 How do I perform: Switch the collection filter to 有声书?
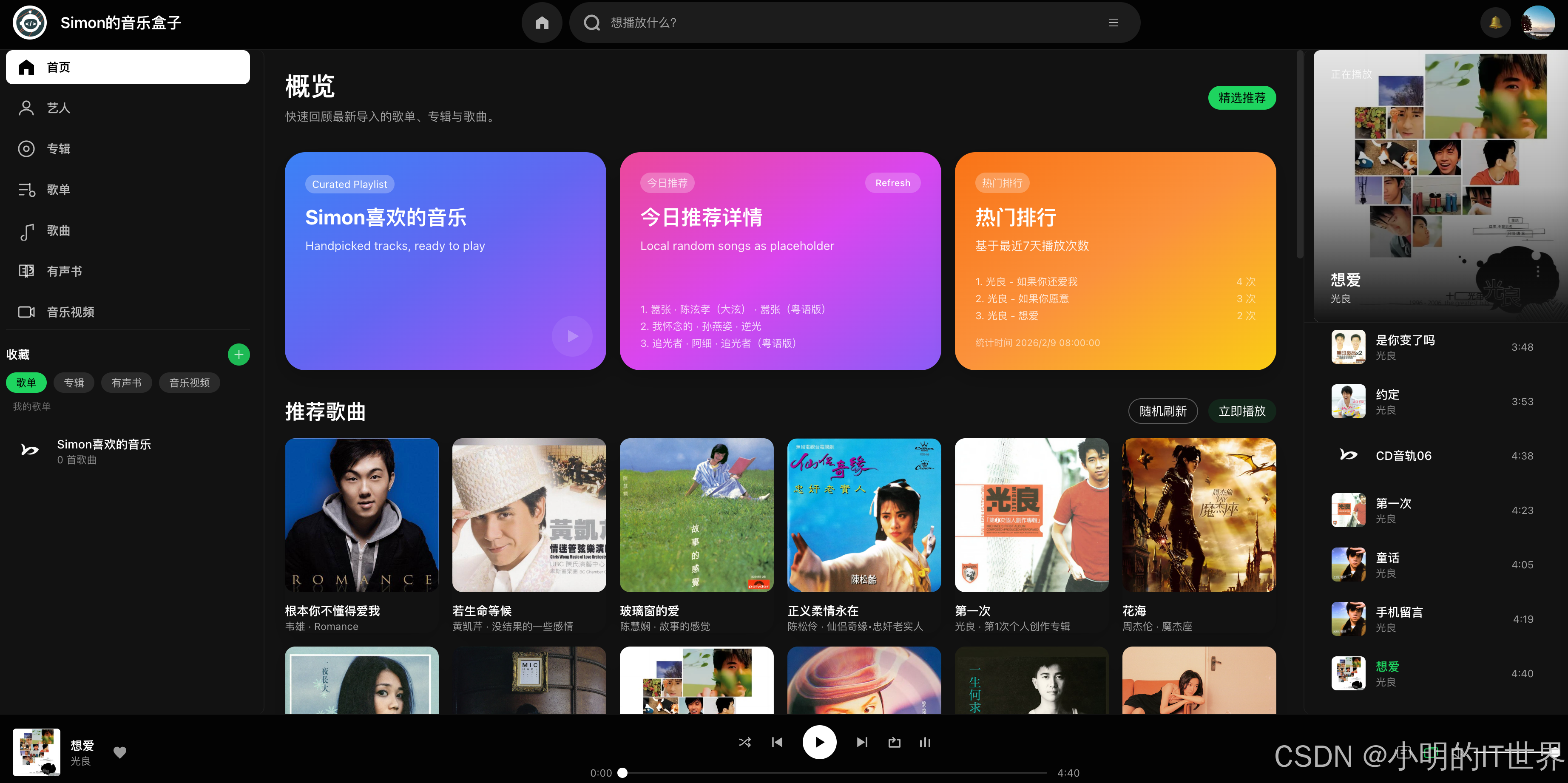(x=127, y=382)
